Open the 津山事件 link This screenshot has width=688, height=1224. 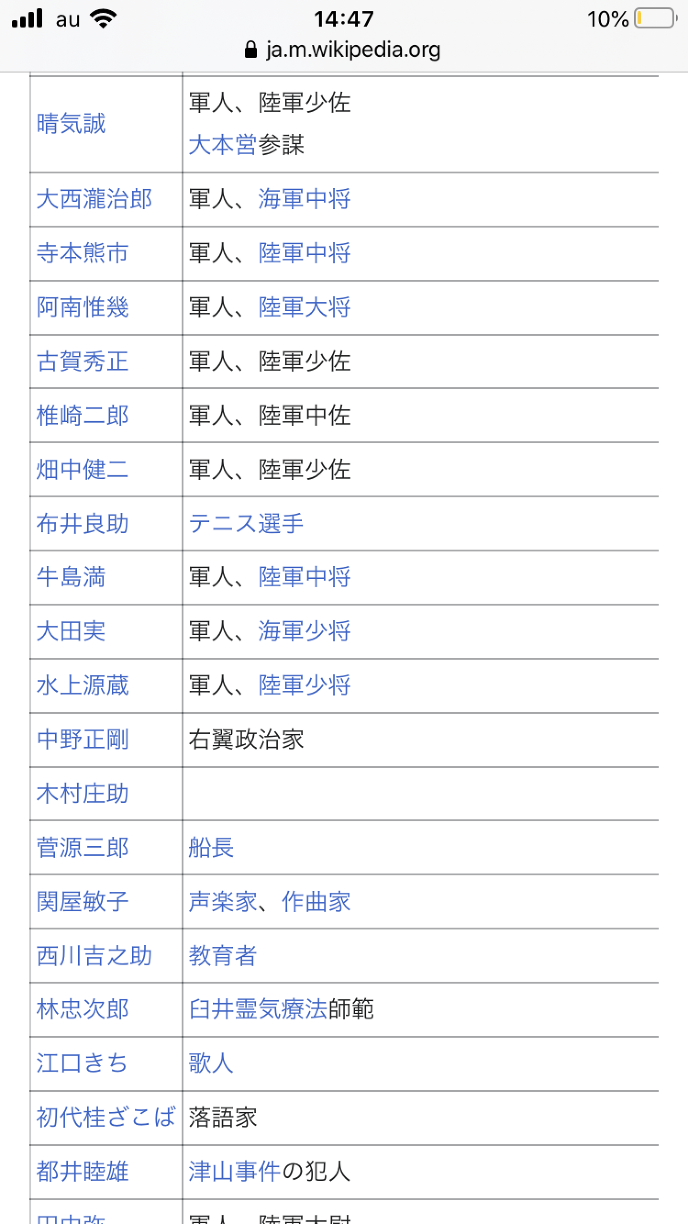click(x=234, y=1171)
